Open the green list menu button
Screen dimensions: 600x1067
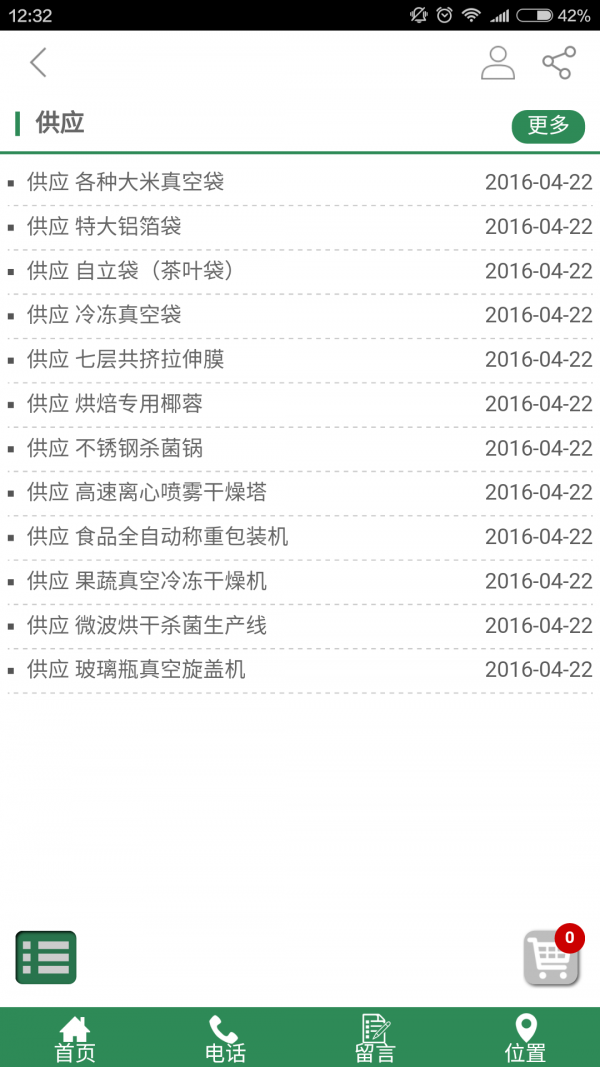(x=46, y=957)
